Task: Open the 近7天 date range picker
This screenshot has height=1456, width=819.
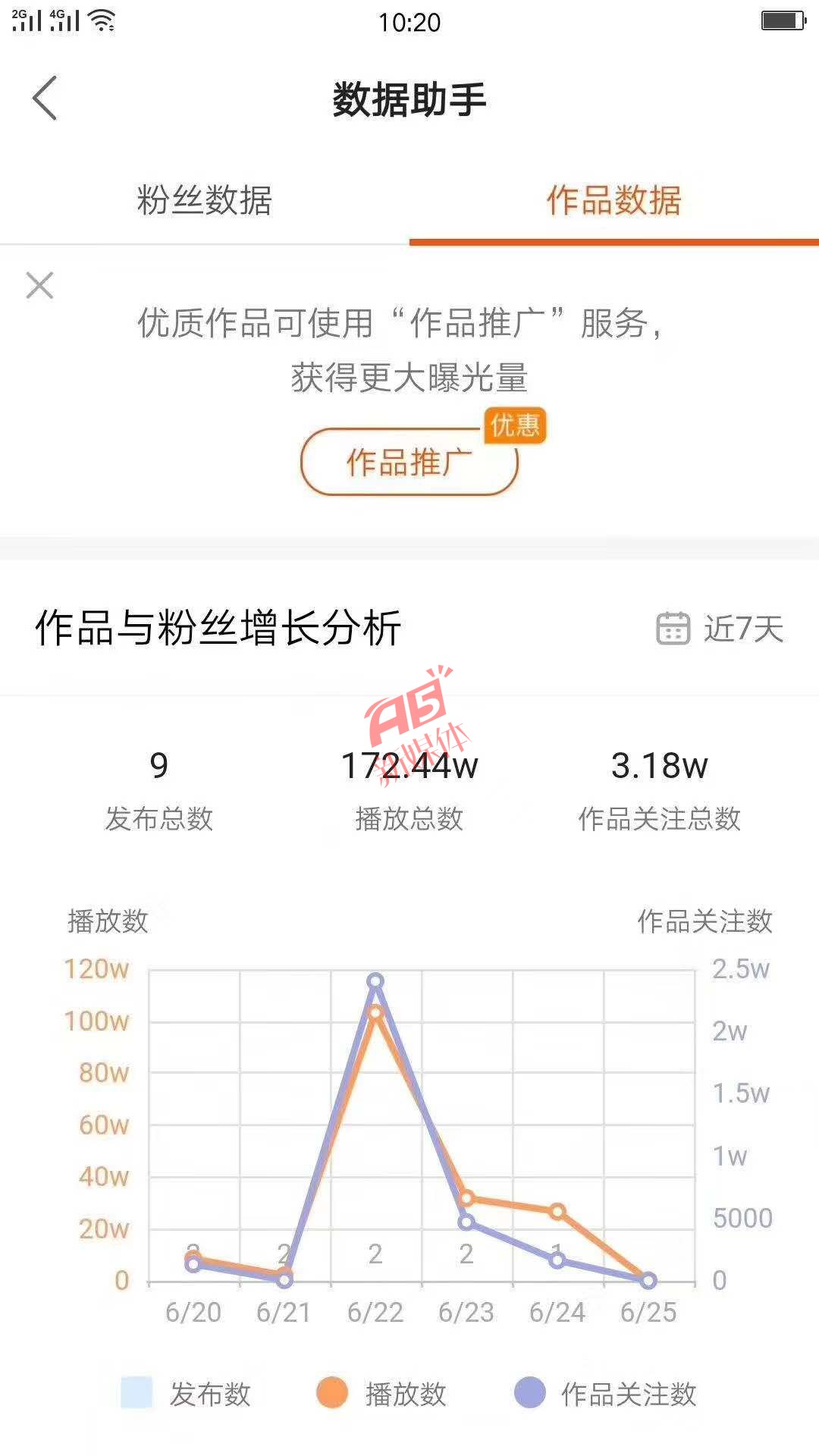Action: [719, 629]
